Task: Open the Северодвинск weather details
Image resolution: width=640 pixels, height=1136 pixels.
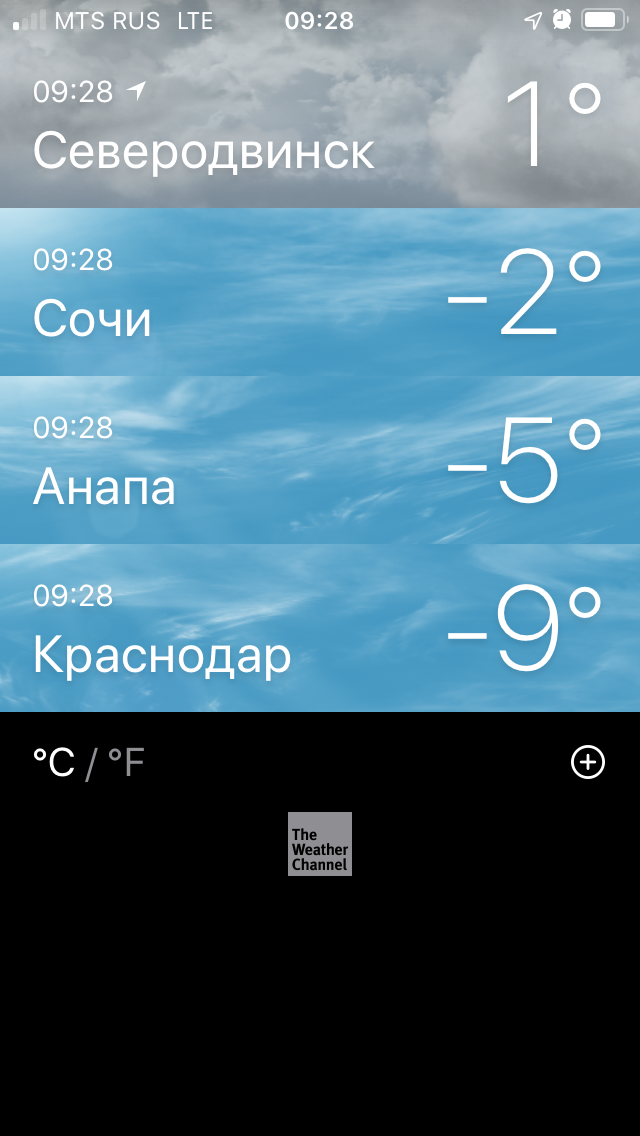Action: click(320, 125)
